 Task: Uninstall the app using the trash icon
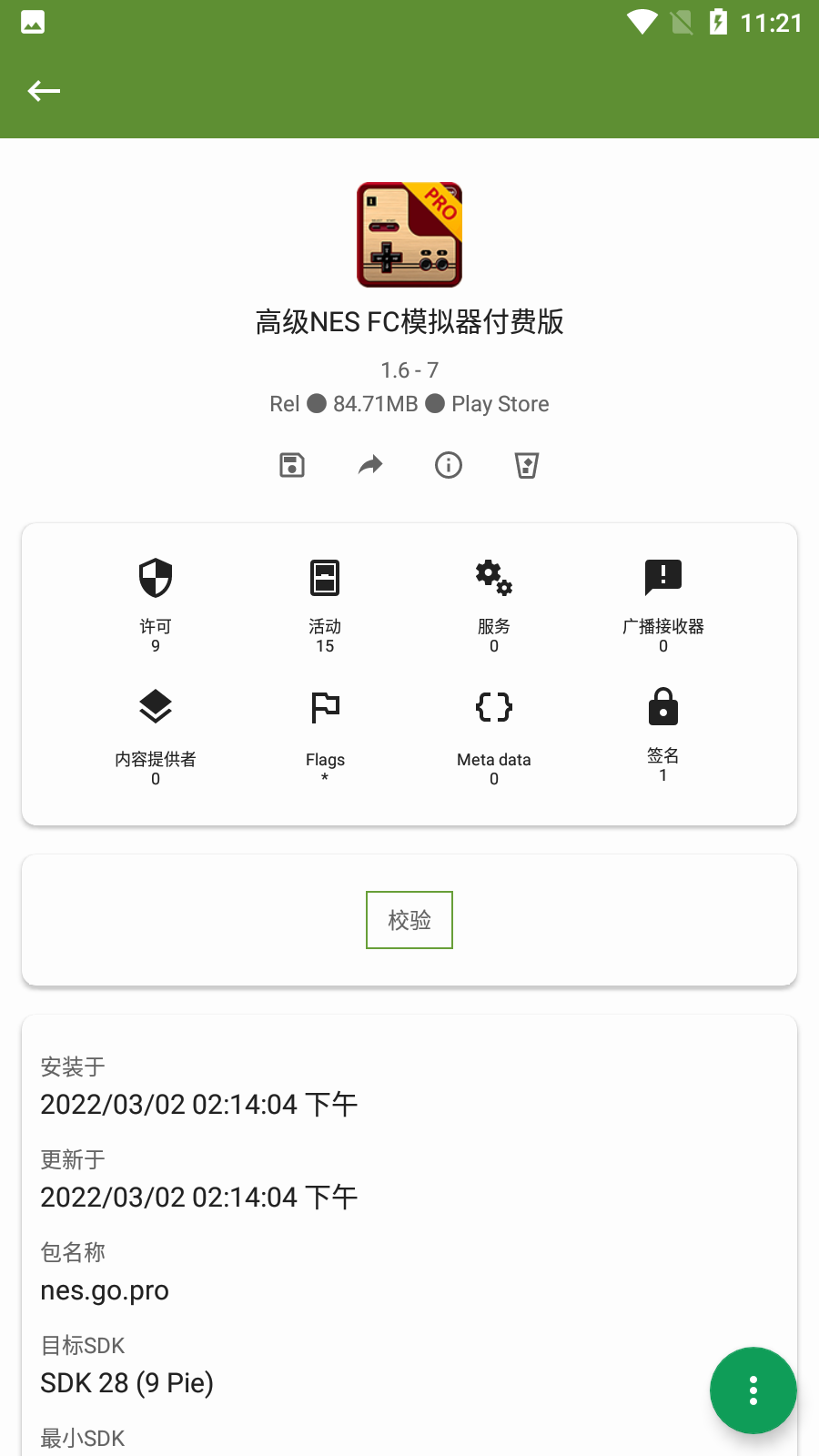(527, 465)
